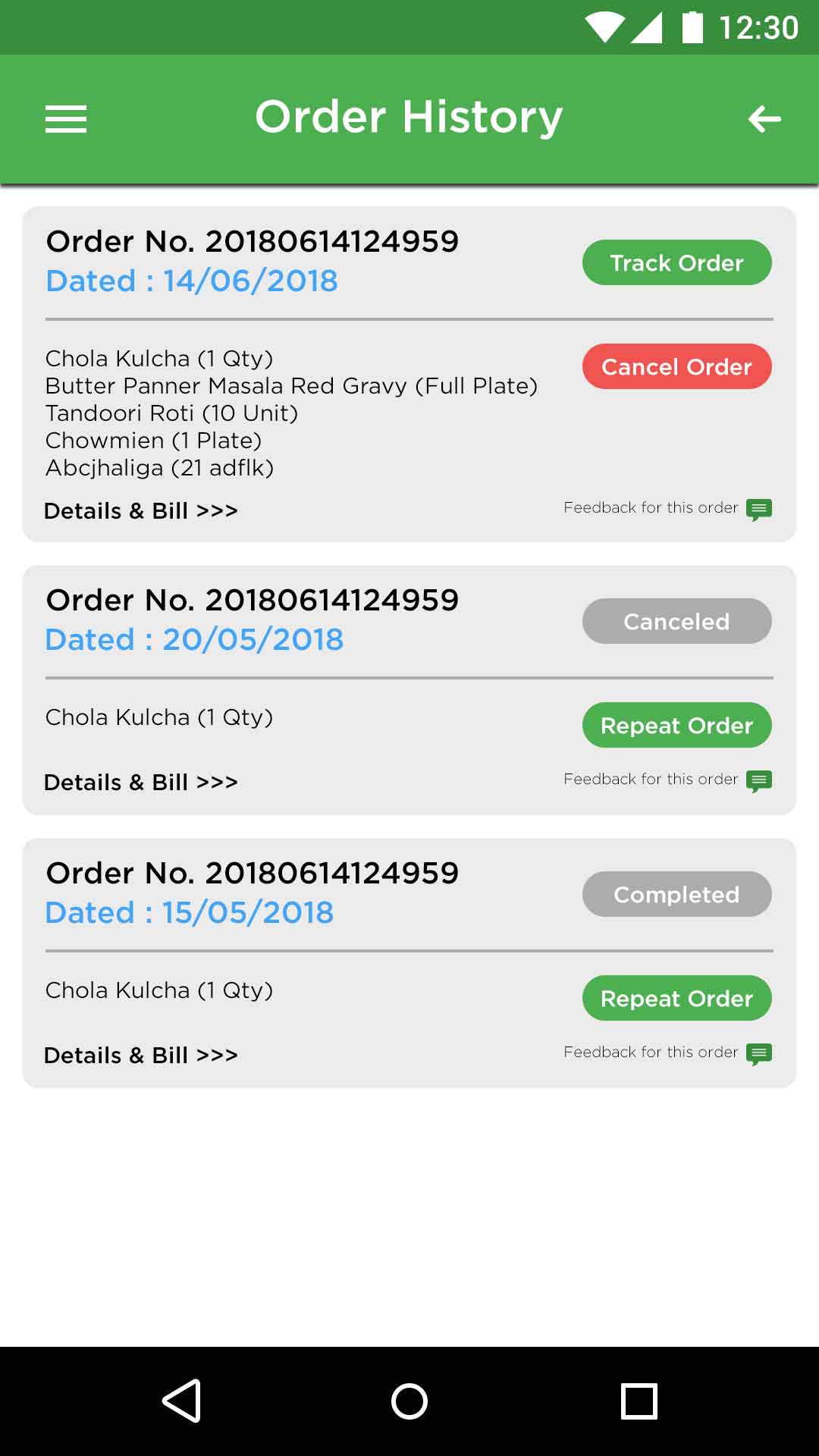Send feedback for the 15/05/2018 order
The image size is (819, 1456).
pos(667,1053)
